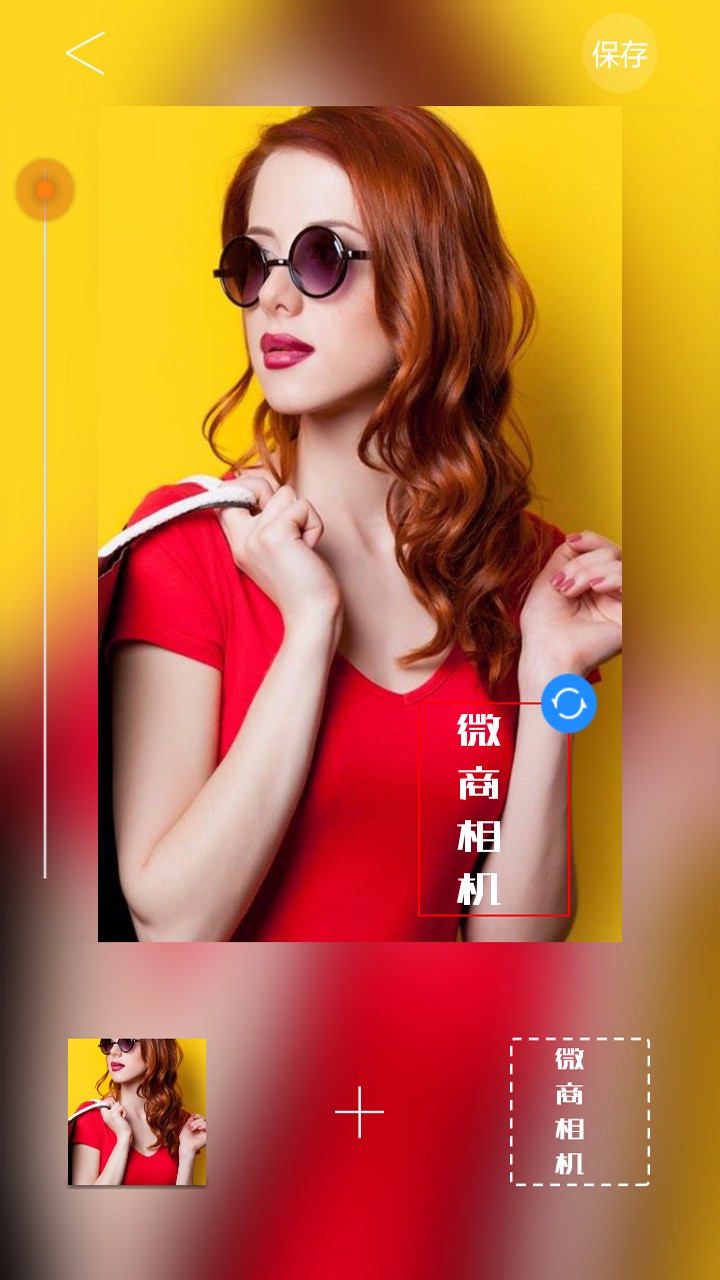Tap the orange slider knob
720x1280 pixels.
coord(45,190)
